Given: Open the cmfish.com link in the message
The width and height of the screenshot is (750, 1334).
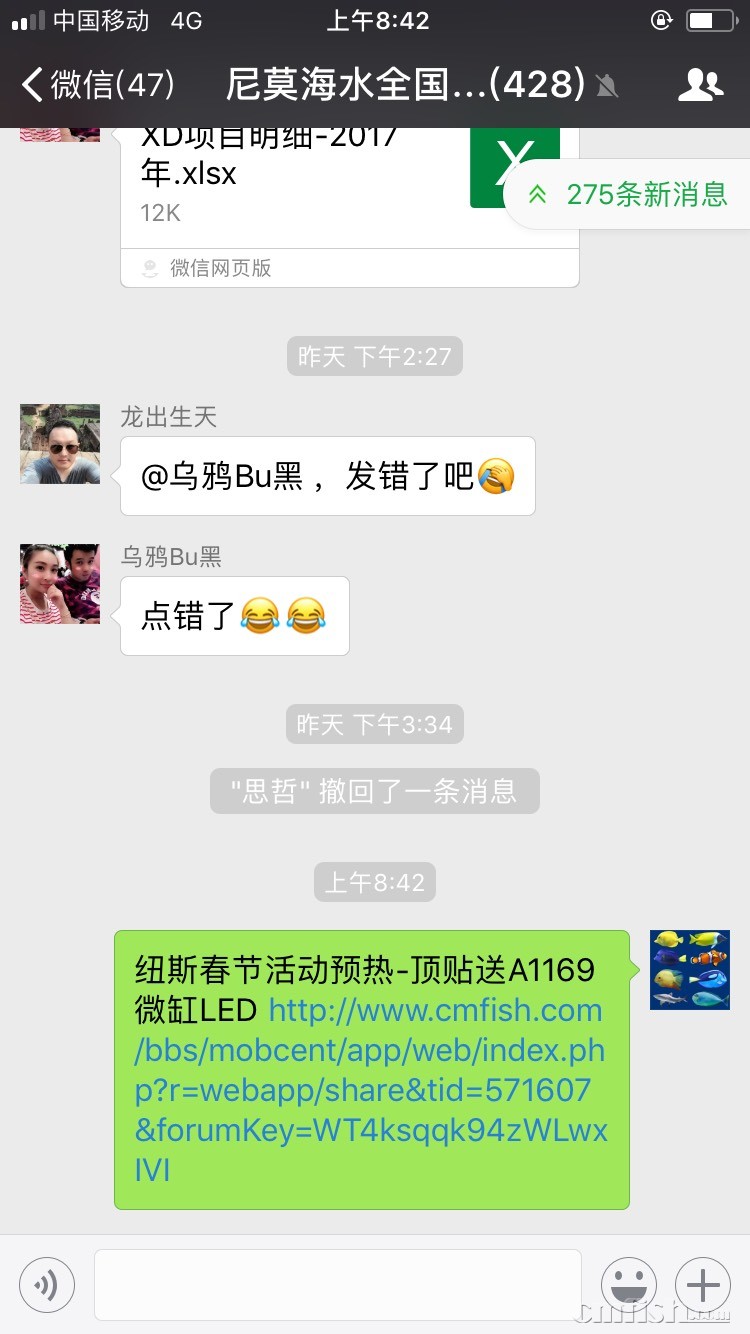Looking at the screenshot, I should click(370, 1090).
